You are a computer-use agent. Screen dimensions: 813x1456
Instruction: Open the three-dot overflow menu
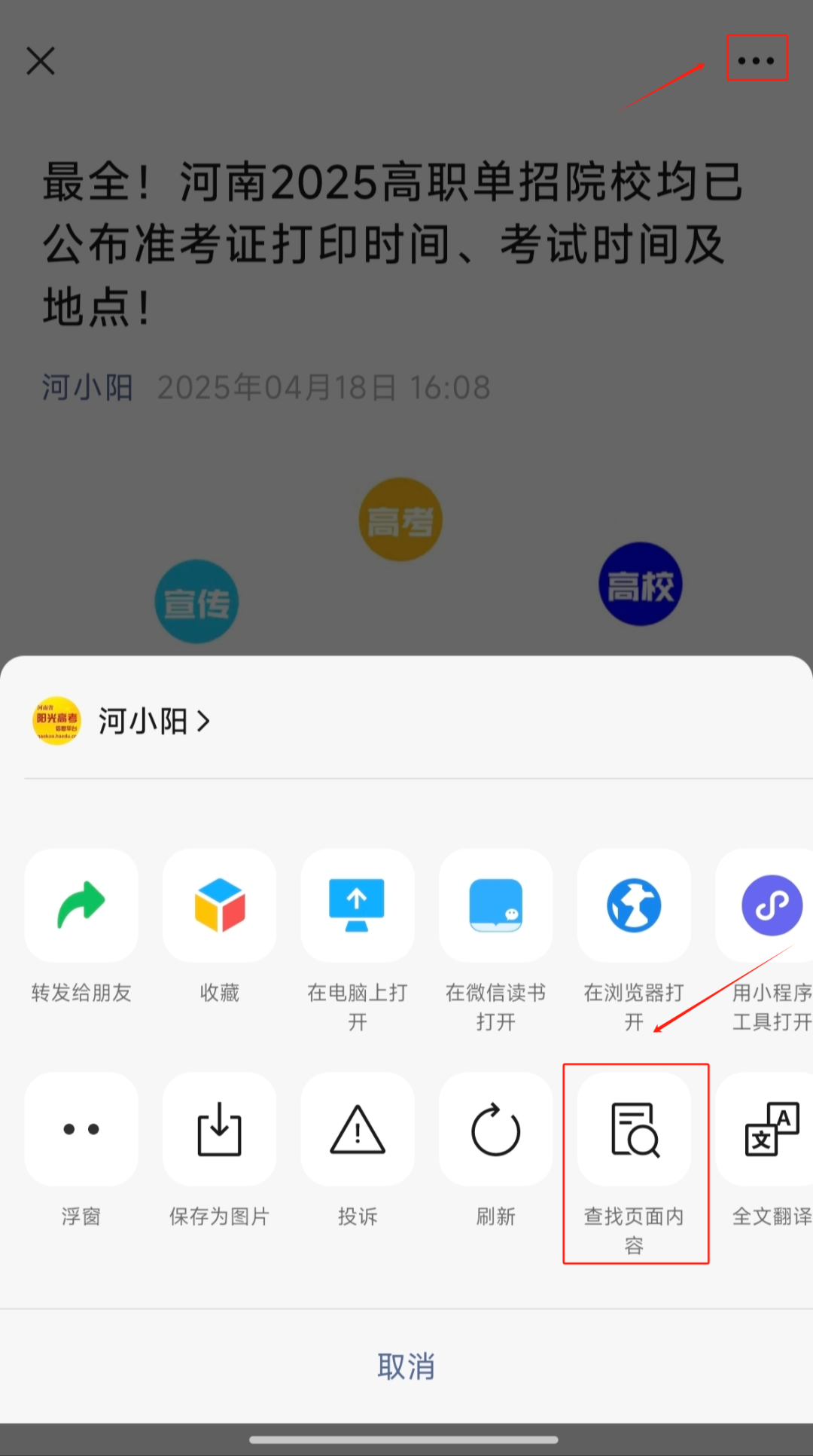tap(757, 60)
